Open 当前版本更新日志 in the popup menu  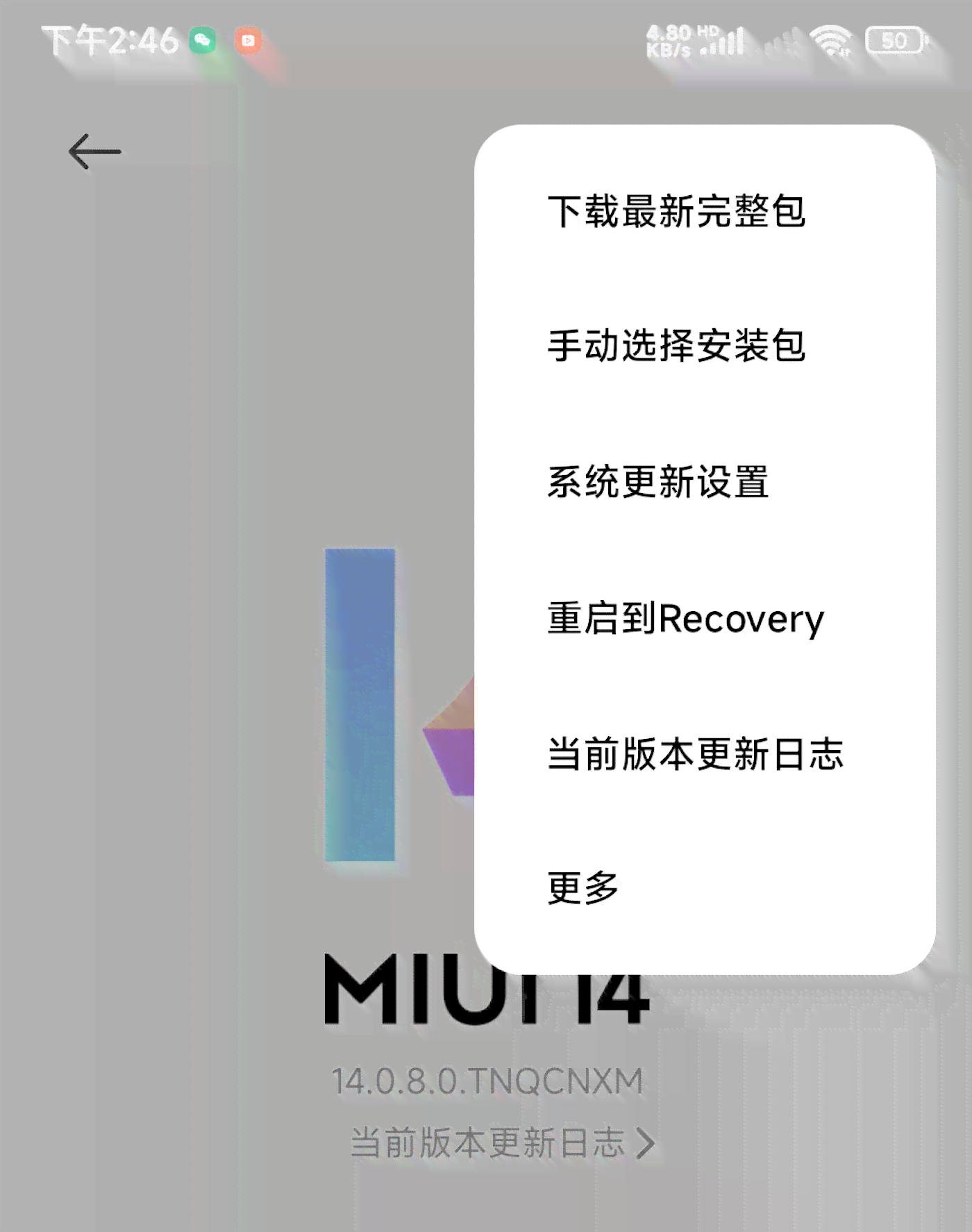(695, 754)
